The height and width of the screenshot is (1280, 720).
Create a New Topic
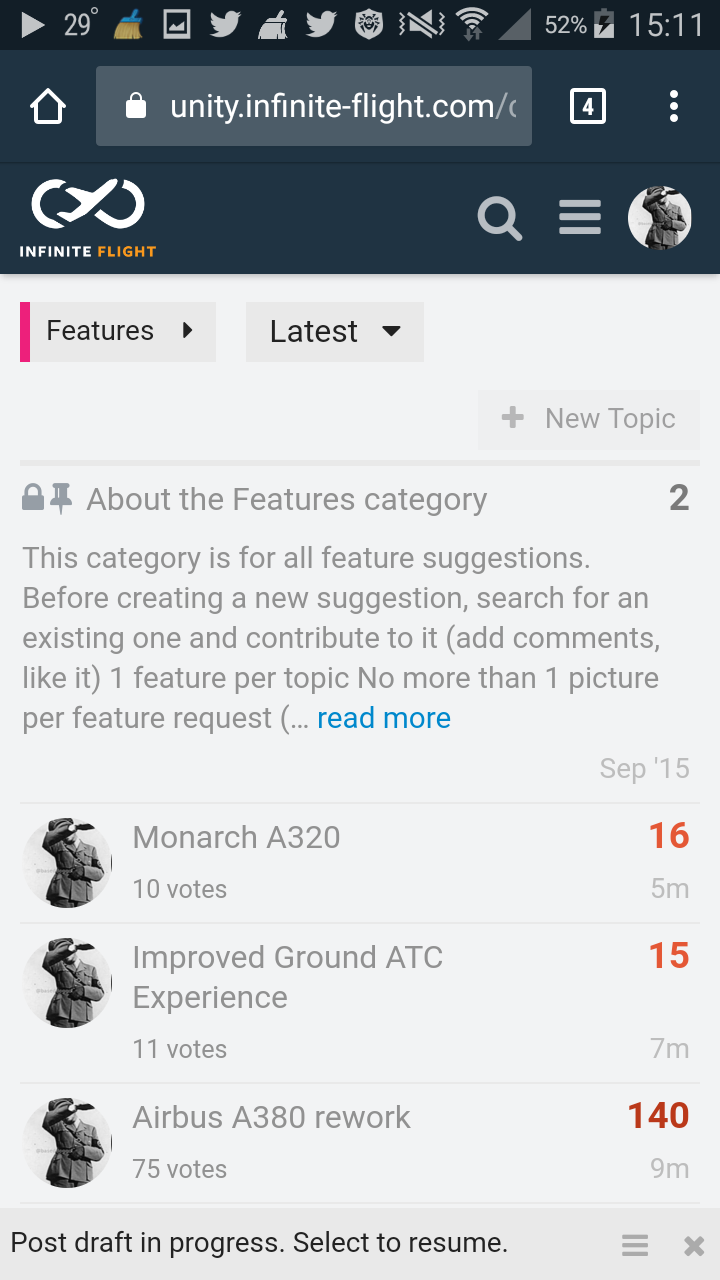point(589,419)
